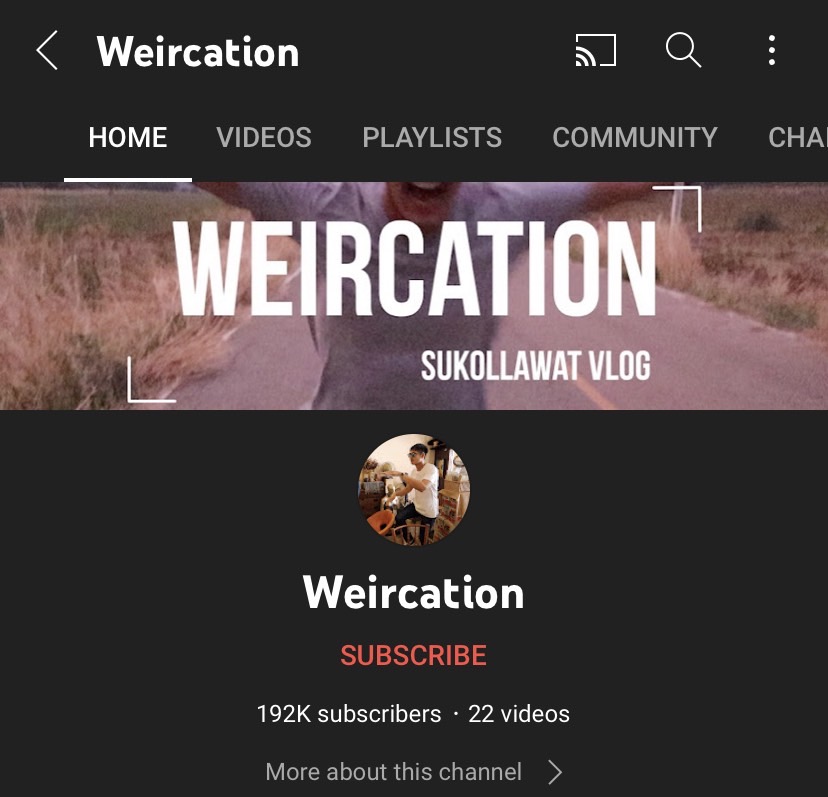Screen dimensions: 828x797
Task: Subscribe to the Weircation channel
Action: (x=413, y=655)
